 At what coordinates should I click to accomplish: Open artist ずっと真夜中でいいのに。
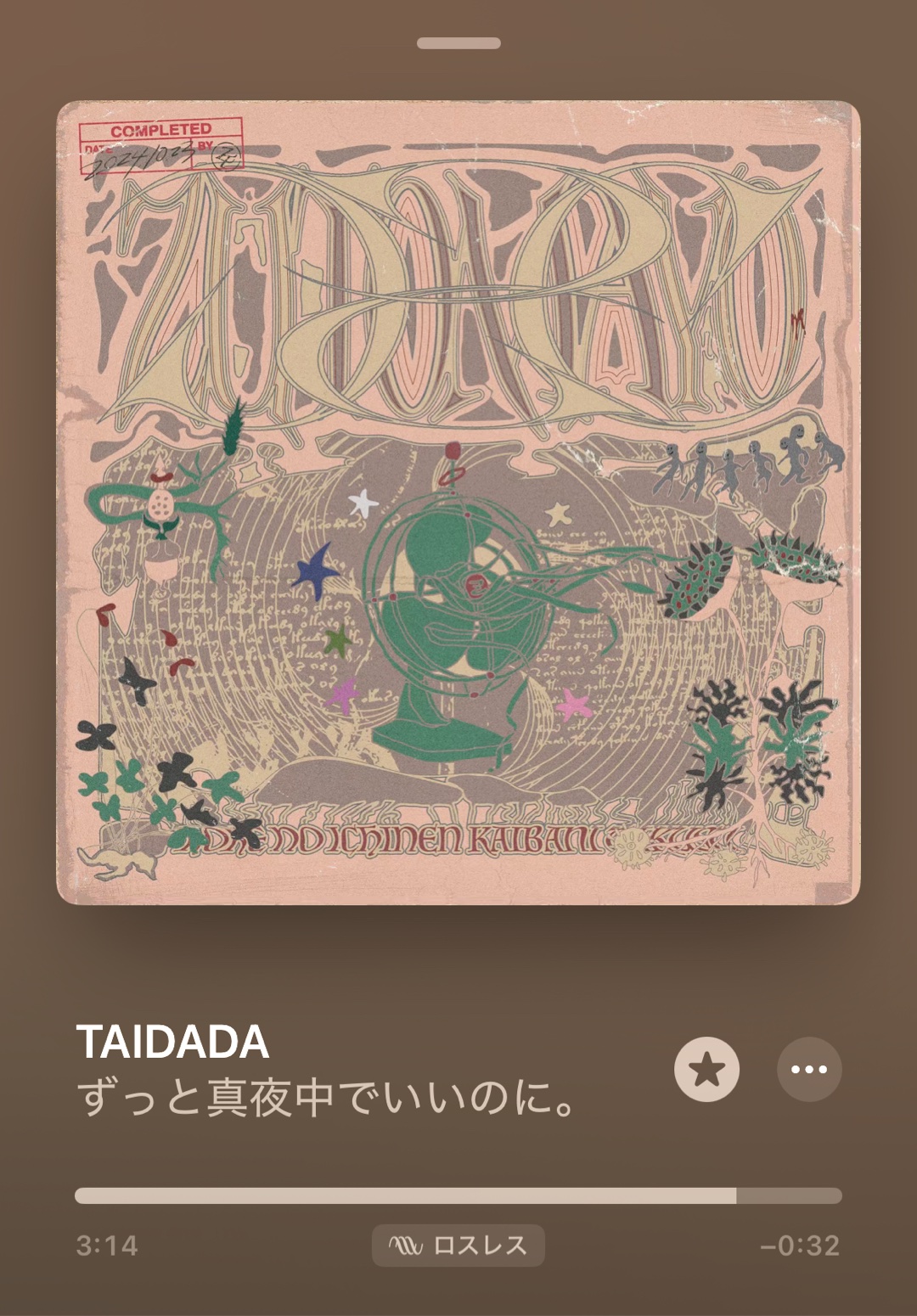327,1097
